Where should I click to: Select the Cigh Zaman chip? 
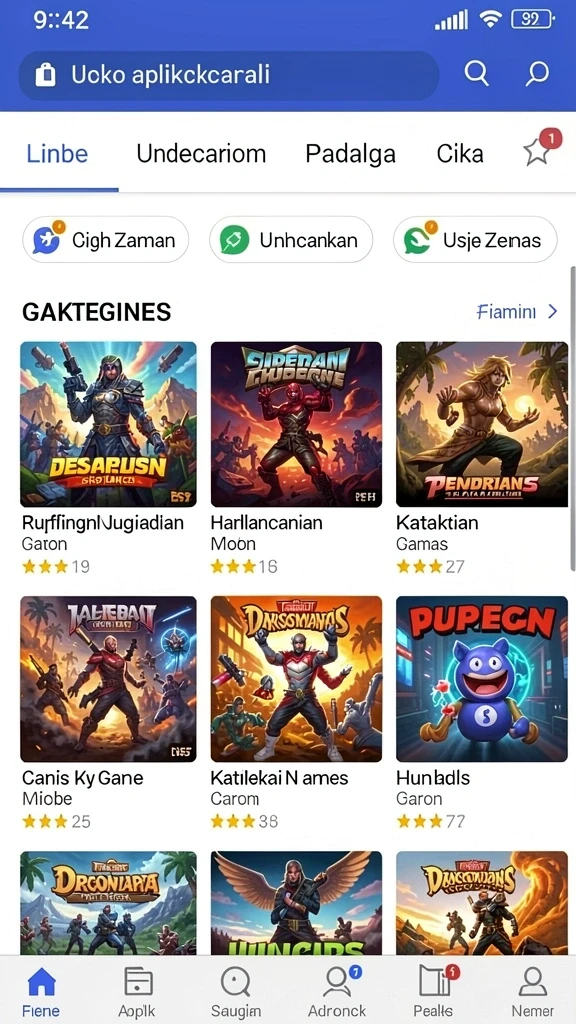[x=106, y=240]
